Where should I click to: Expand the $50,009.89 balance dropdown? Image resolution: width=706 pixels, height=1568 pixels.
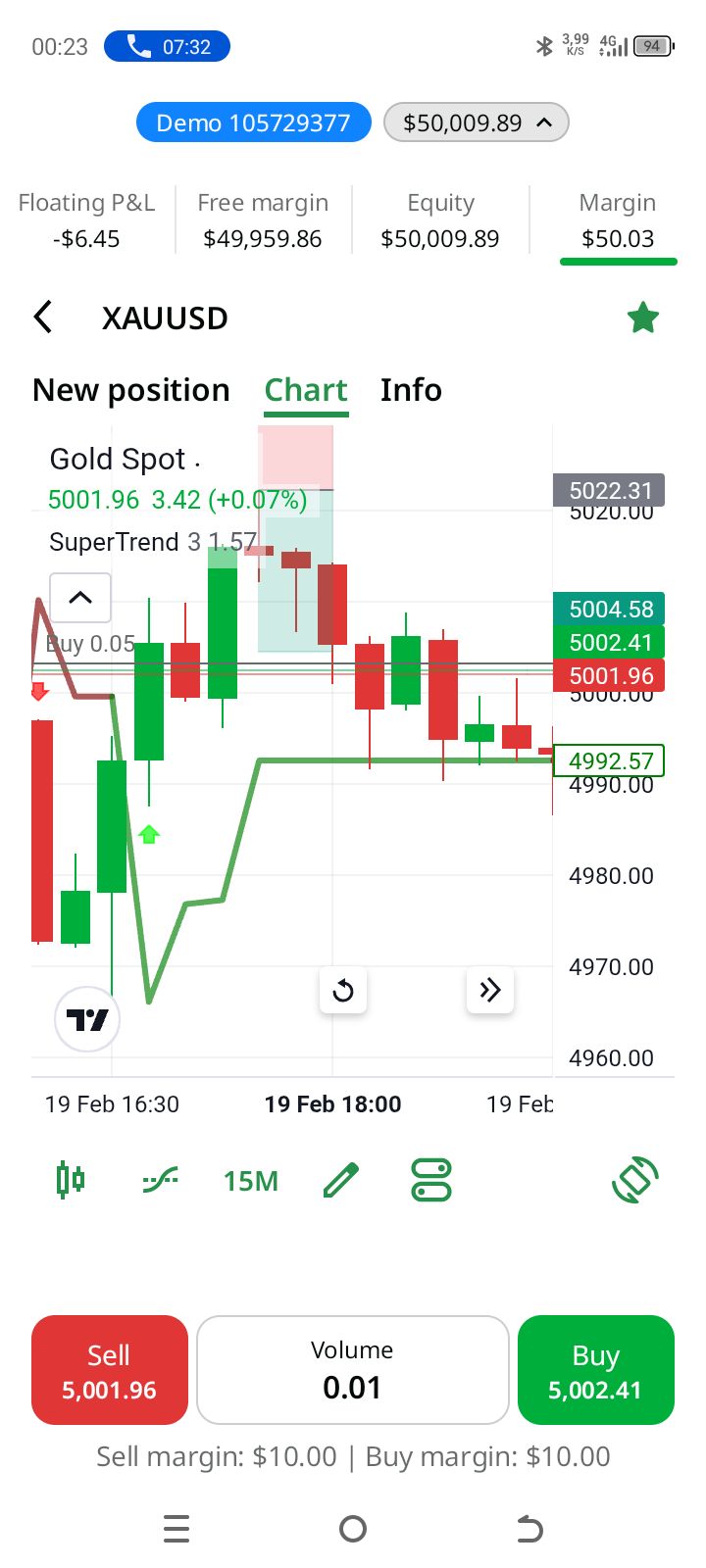(476, 122)
